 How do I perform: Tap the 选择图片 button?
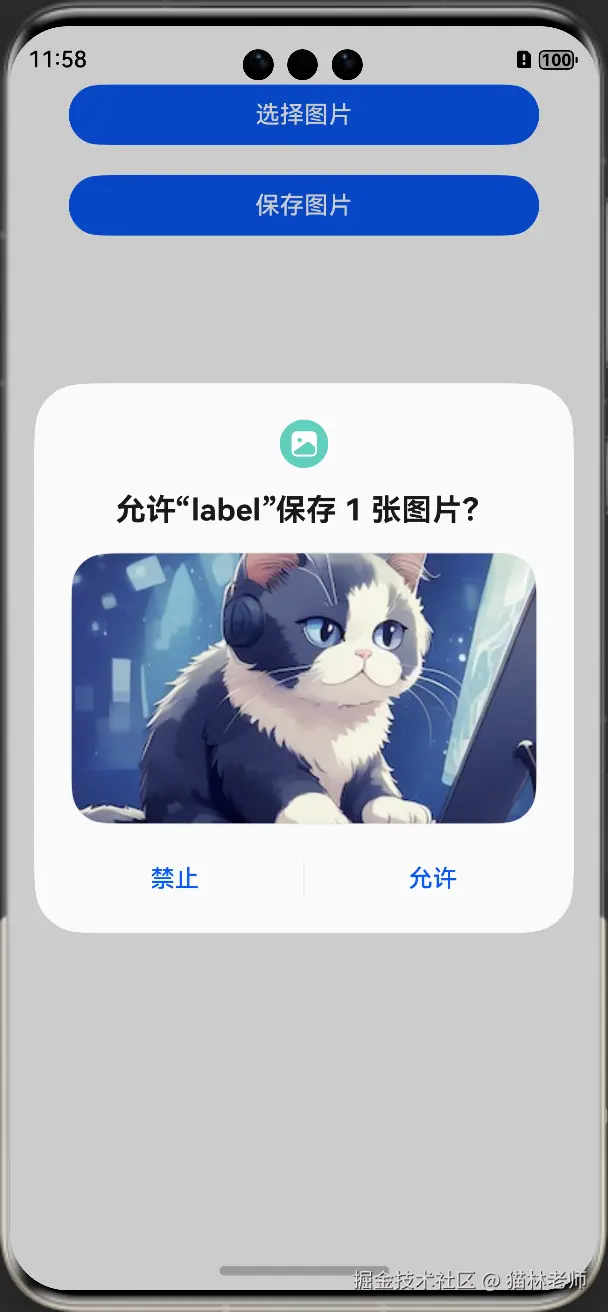[x=303, y=115]
